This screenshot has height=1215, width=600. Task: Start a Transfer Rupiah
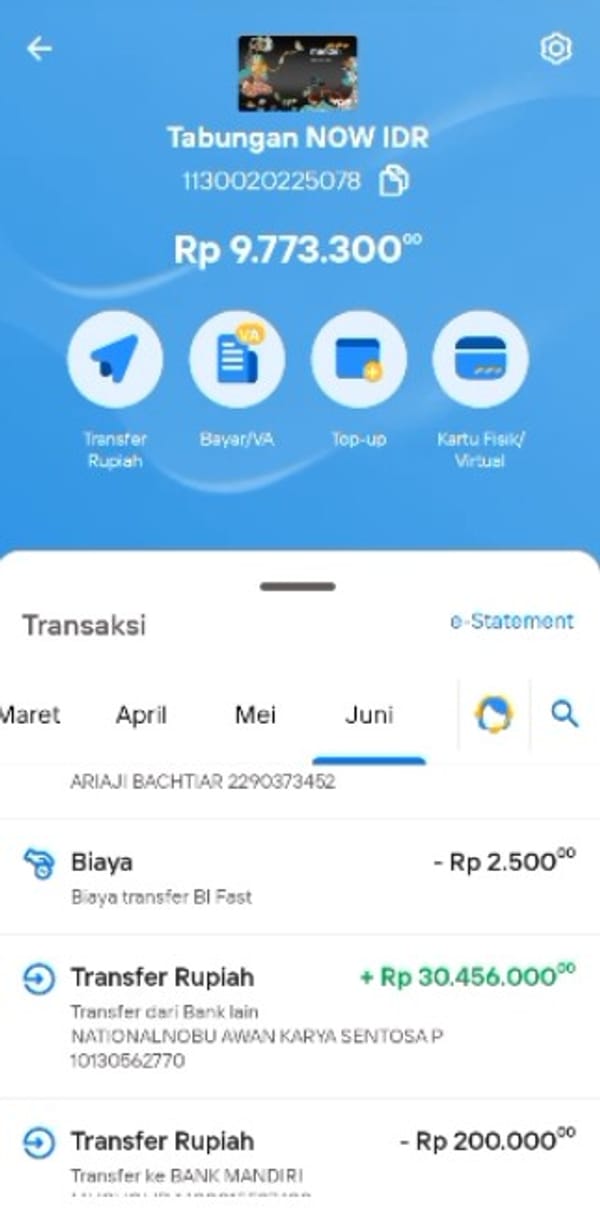[115, 358]
